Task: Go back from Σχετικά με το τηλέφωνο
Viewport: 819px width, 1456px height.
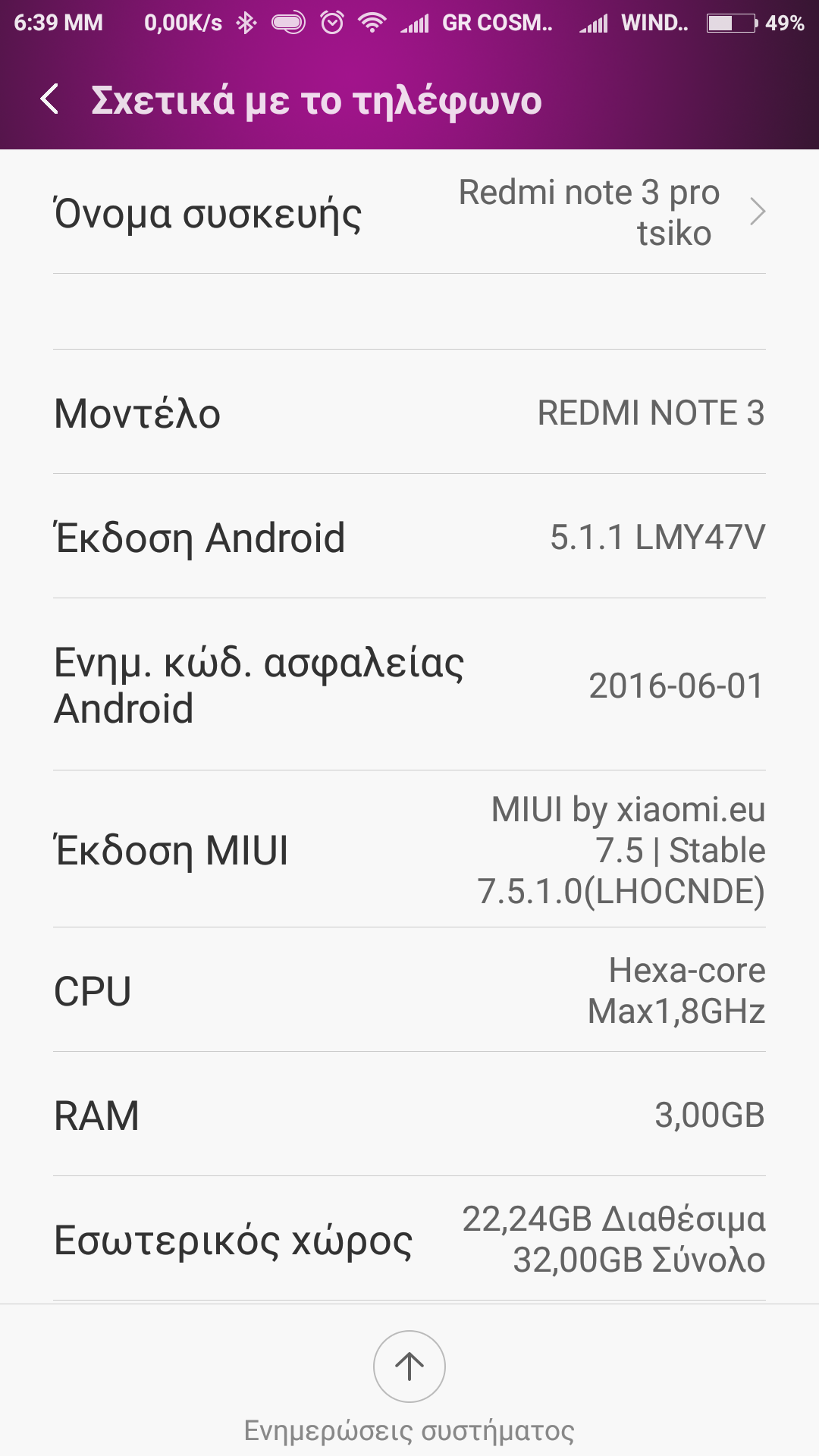Action: (50, 99)
